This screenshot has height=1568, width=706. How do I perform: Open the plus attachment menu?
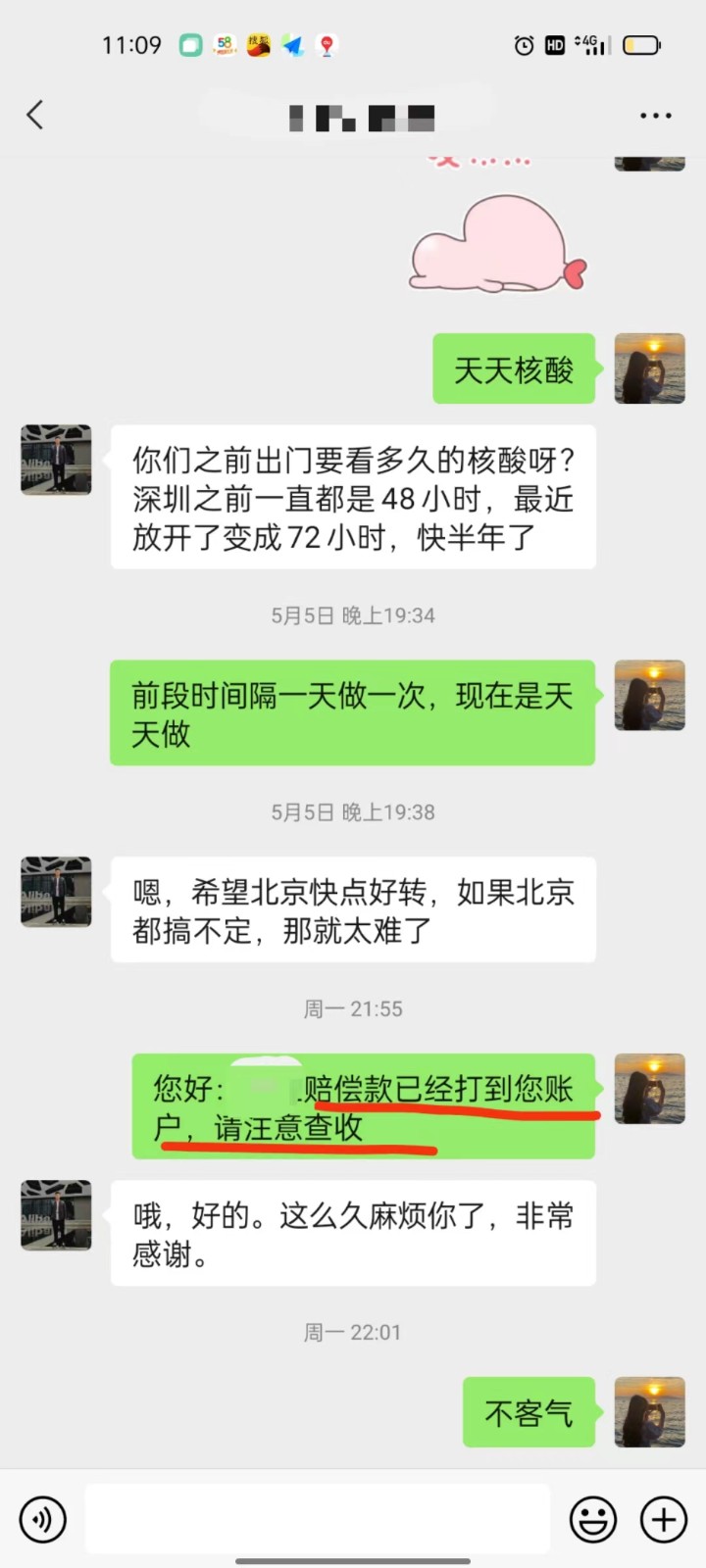(663, 1520)
